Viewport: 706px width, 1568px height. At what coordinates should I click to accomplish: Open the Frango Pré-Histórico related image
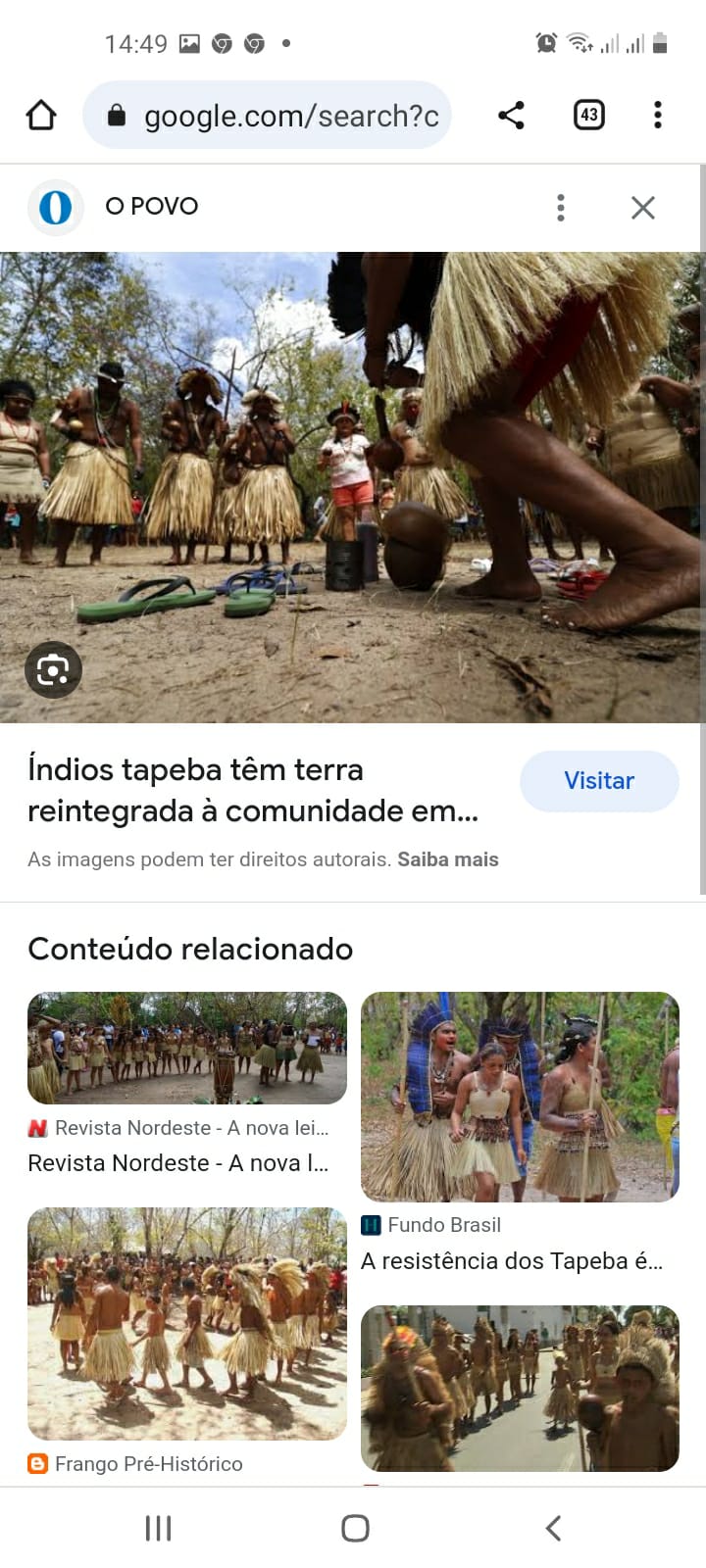click(x=187, y=1324)
